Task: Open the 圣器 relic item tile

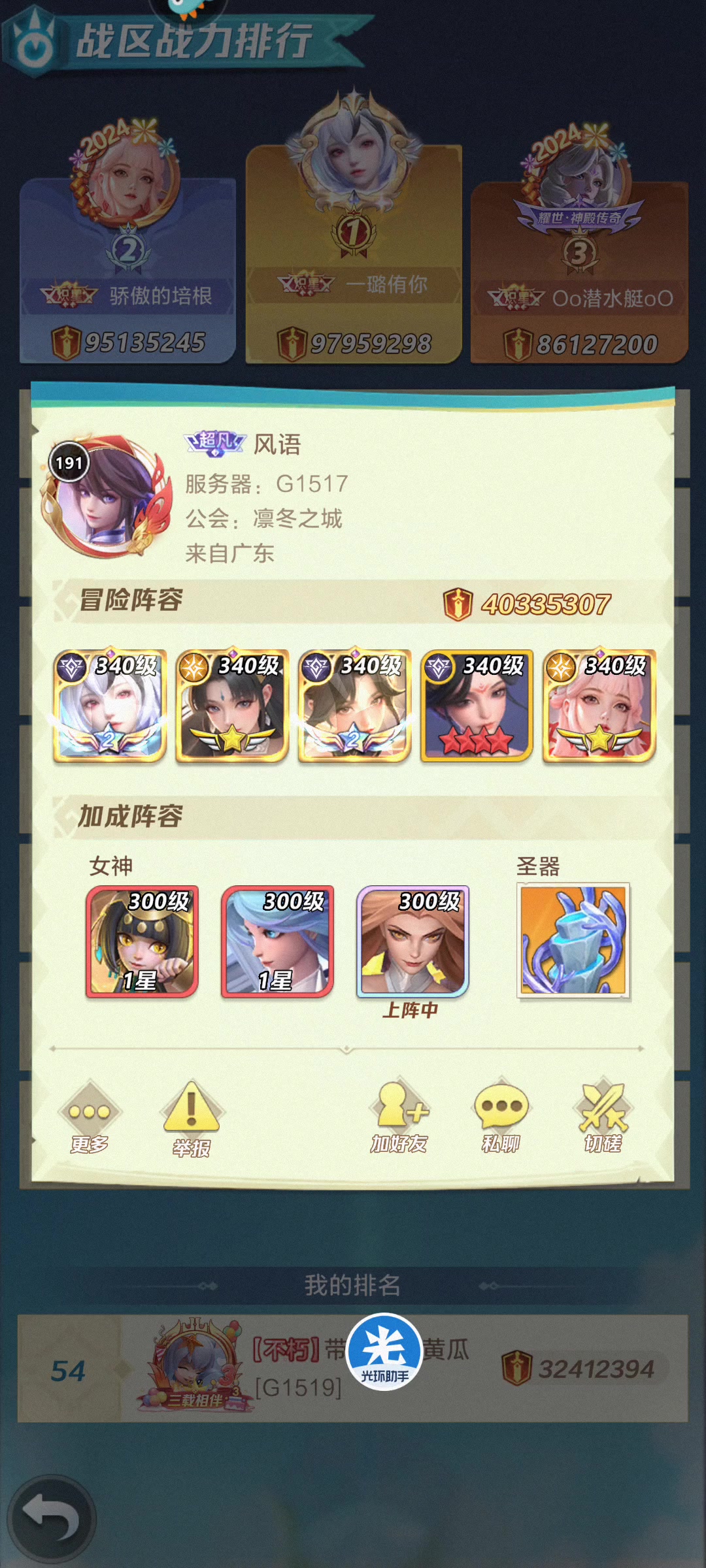Action: tap(573, 941)
